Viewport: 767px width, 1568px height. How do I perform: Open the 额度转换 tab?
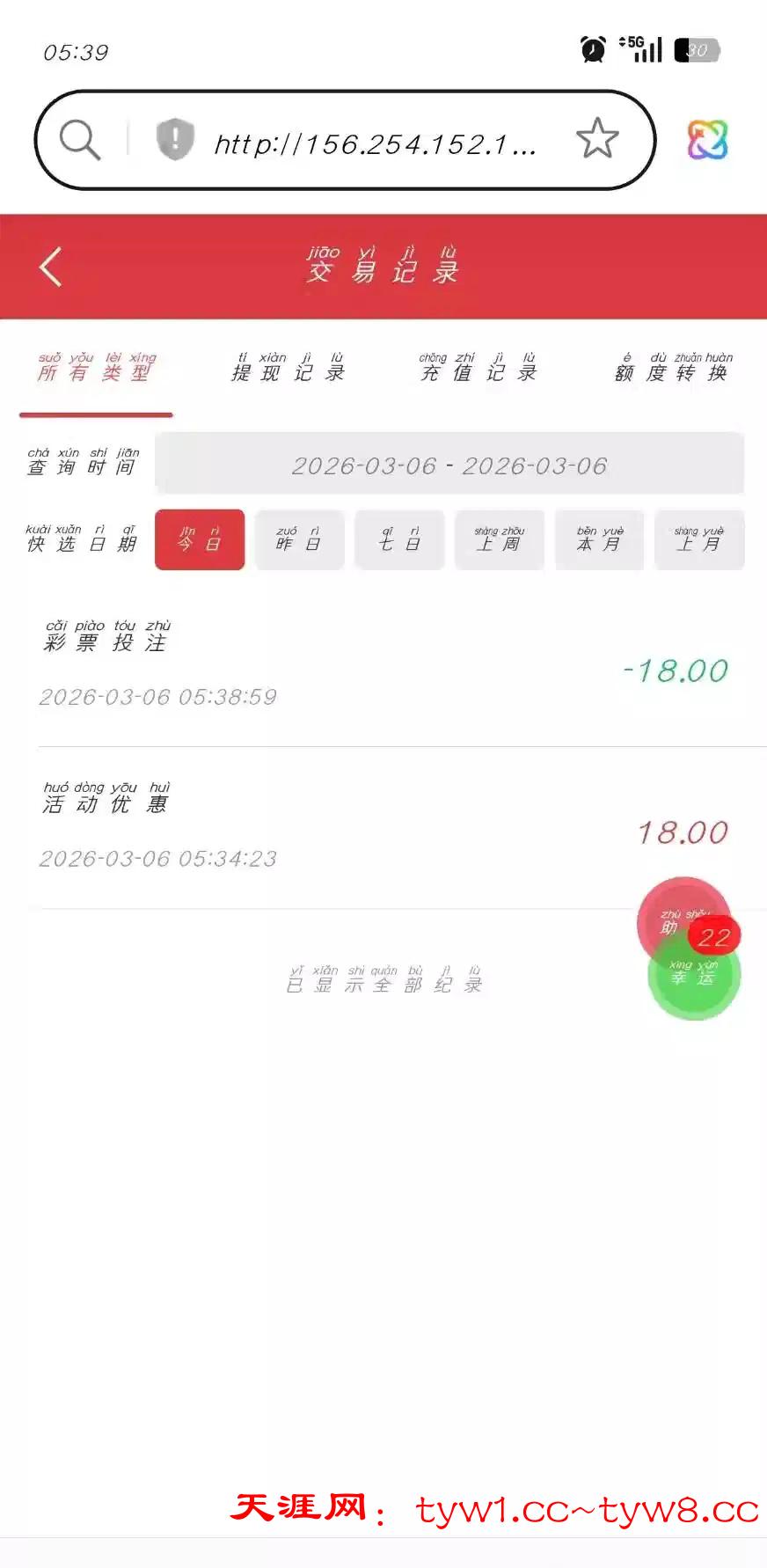coord(673,369)
